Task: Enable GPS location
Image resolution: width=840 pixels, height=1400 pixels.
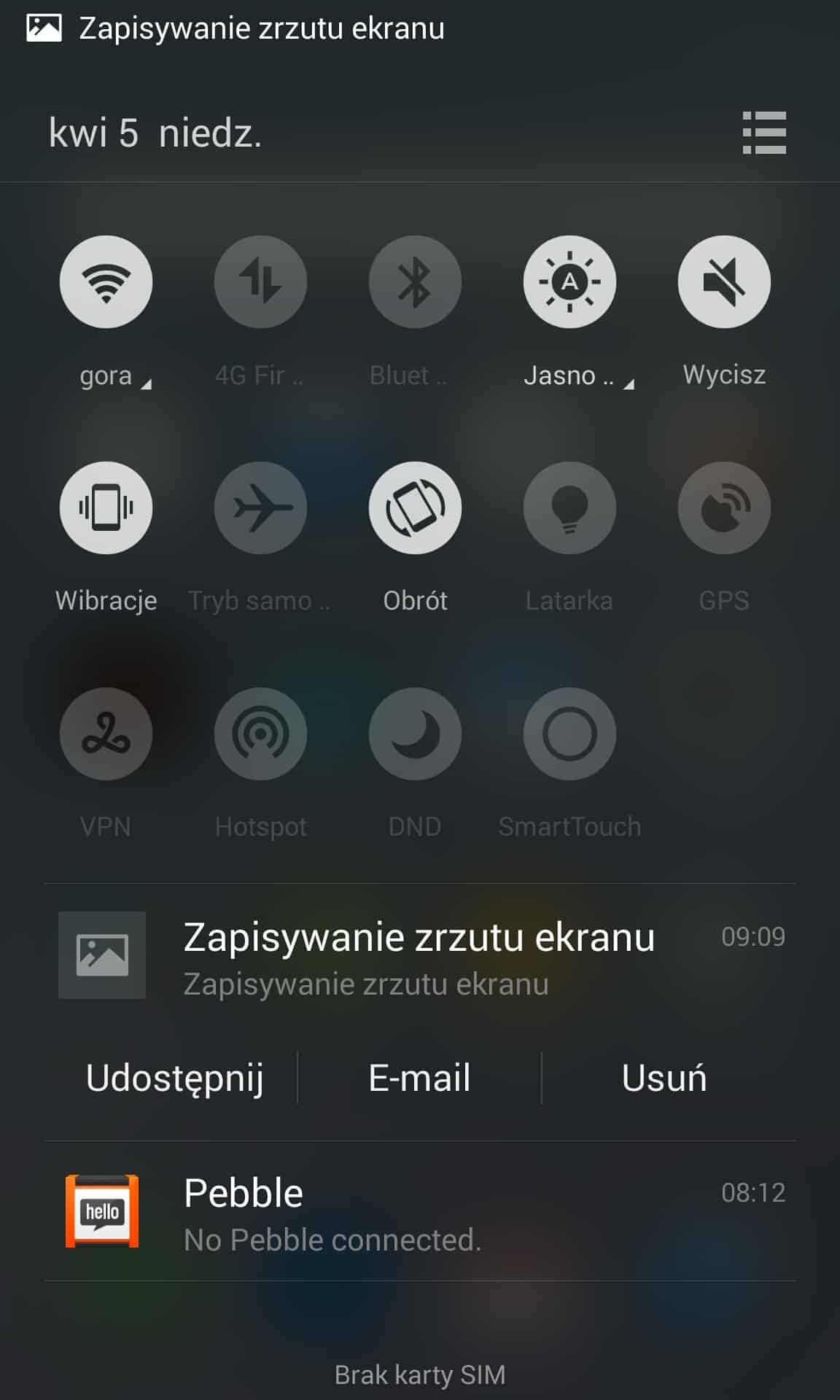Action: tap(724, 507)
